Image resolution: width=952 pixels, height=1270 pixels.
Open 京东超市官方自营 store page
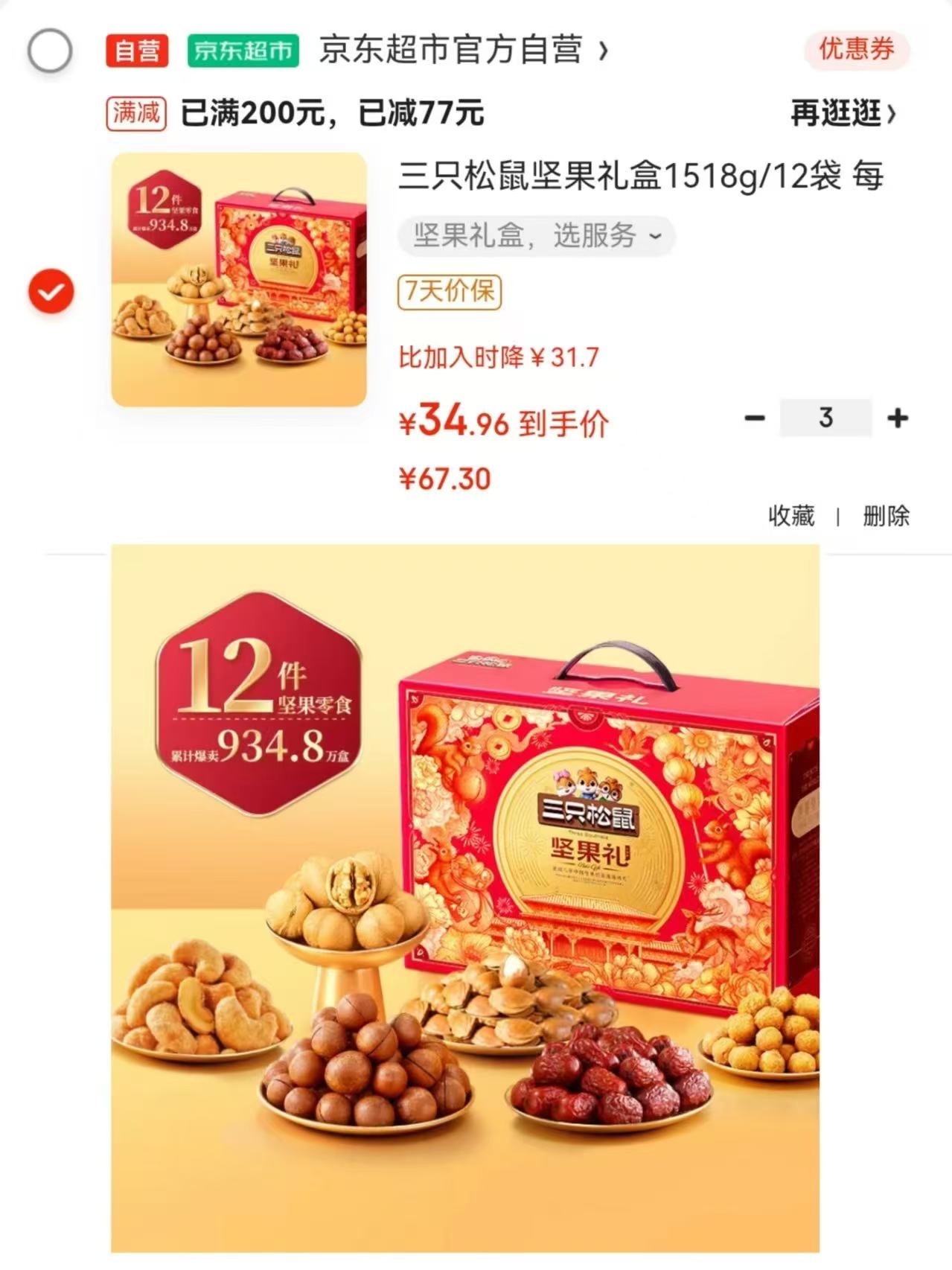(461, 51)
